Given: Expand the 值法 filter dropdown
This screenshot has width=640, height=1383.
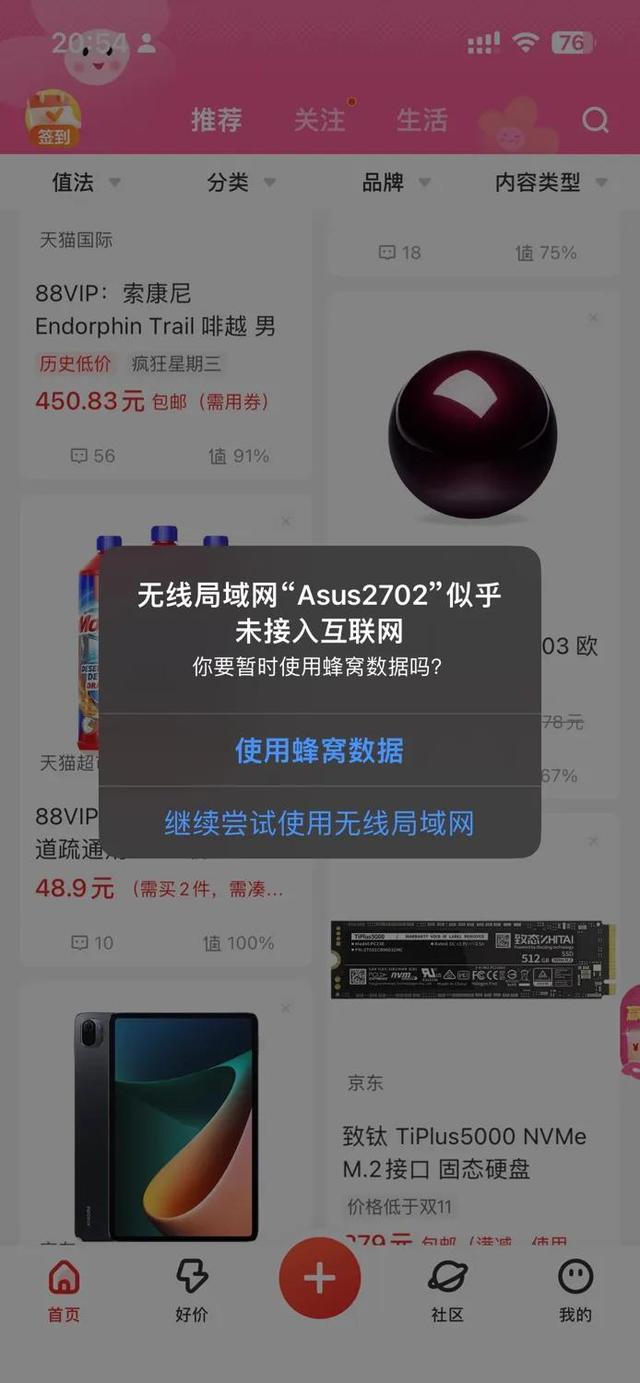Looking at the screenshot, I should pyautogui.click(x=86, y=182).
